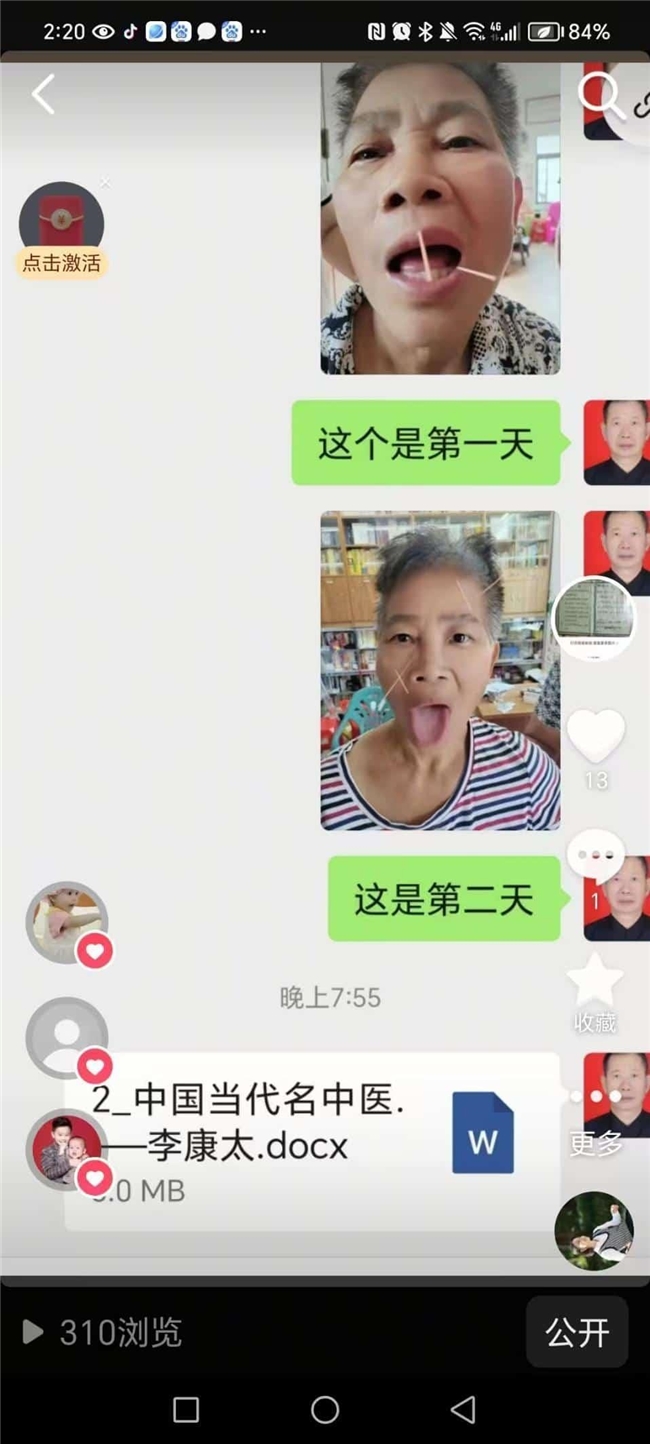Viewport: 650px width, 1444px height.
Task: Like this post with the heart icon
Action: [596, 737]
